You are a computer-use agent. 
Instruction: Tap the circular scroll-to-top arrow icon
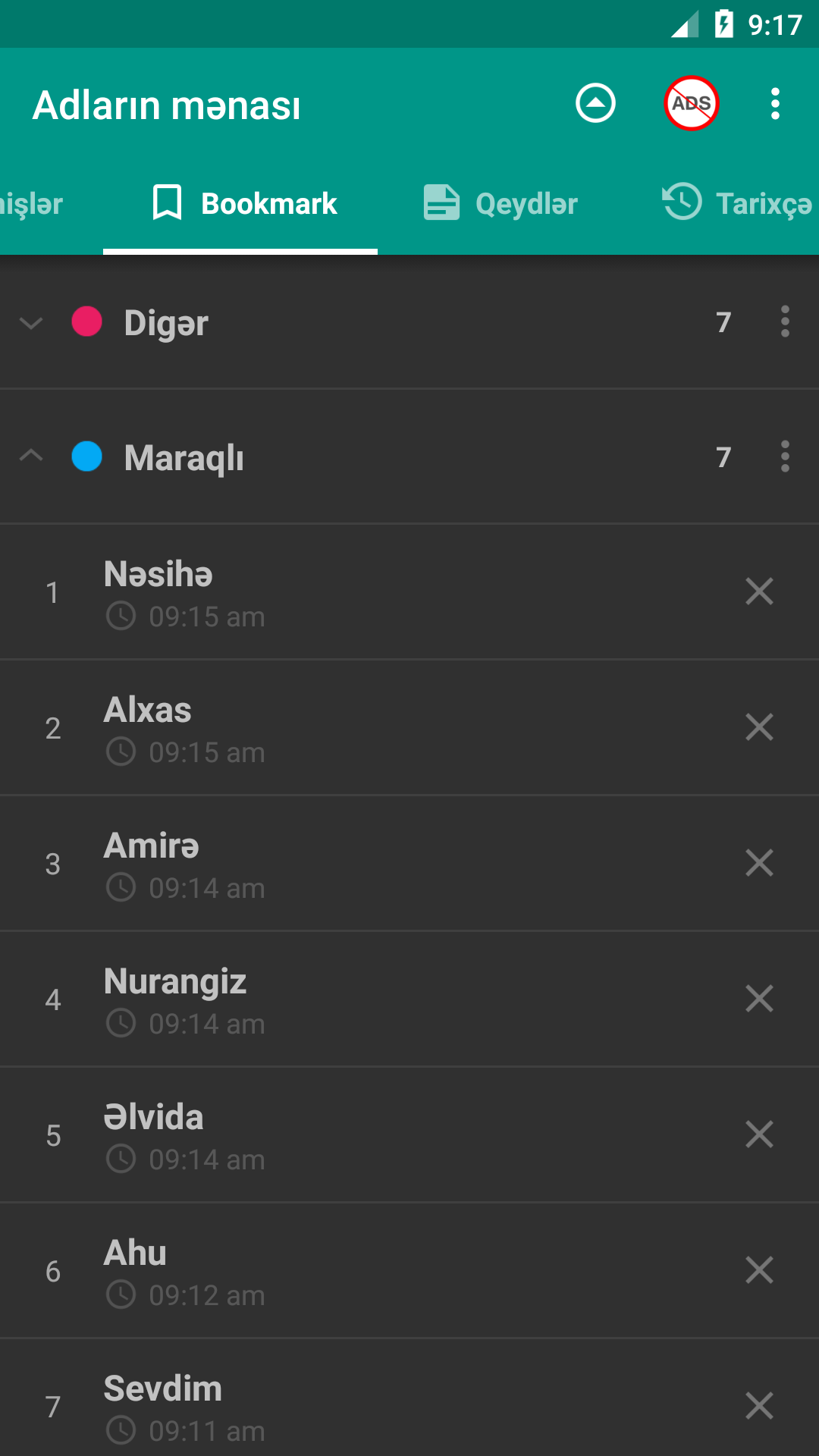[595, 103]
